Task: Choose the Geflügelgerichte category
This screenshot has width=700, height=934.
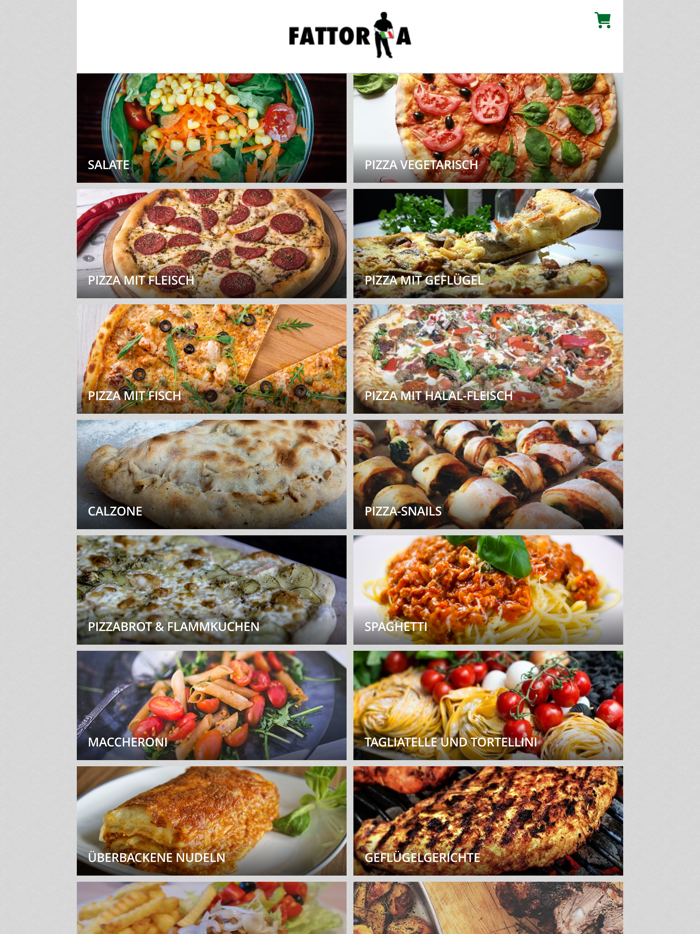Action: 487,821
